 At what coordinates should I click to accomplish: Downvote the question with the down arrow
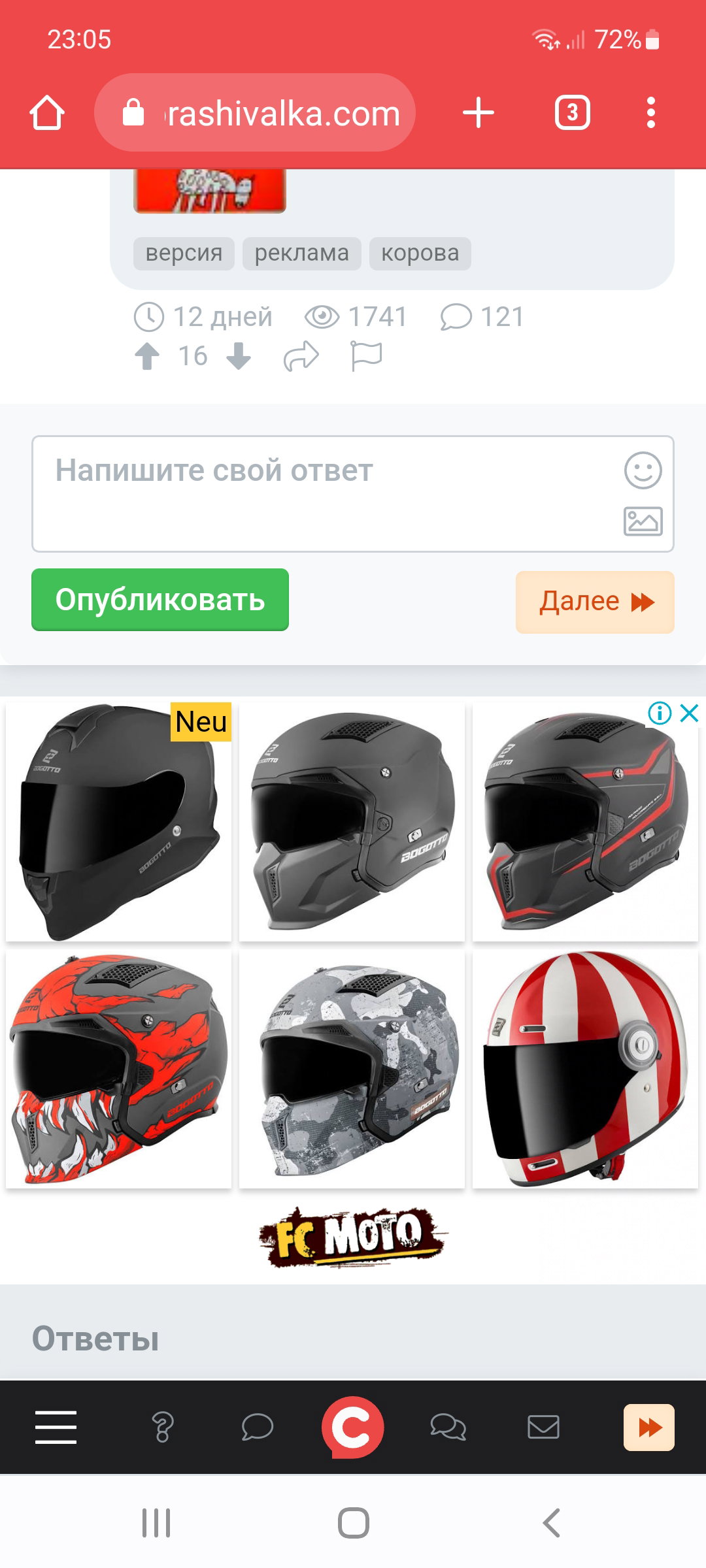(x=239, y=356)
